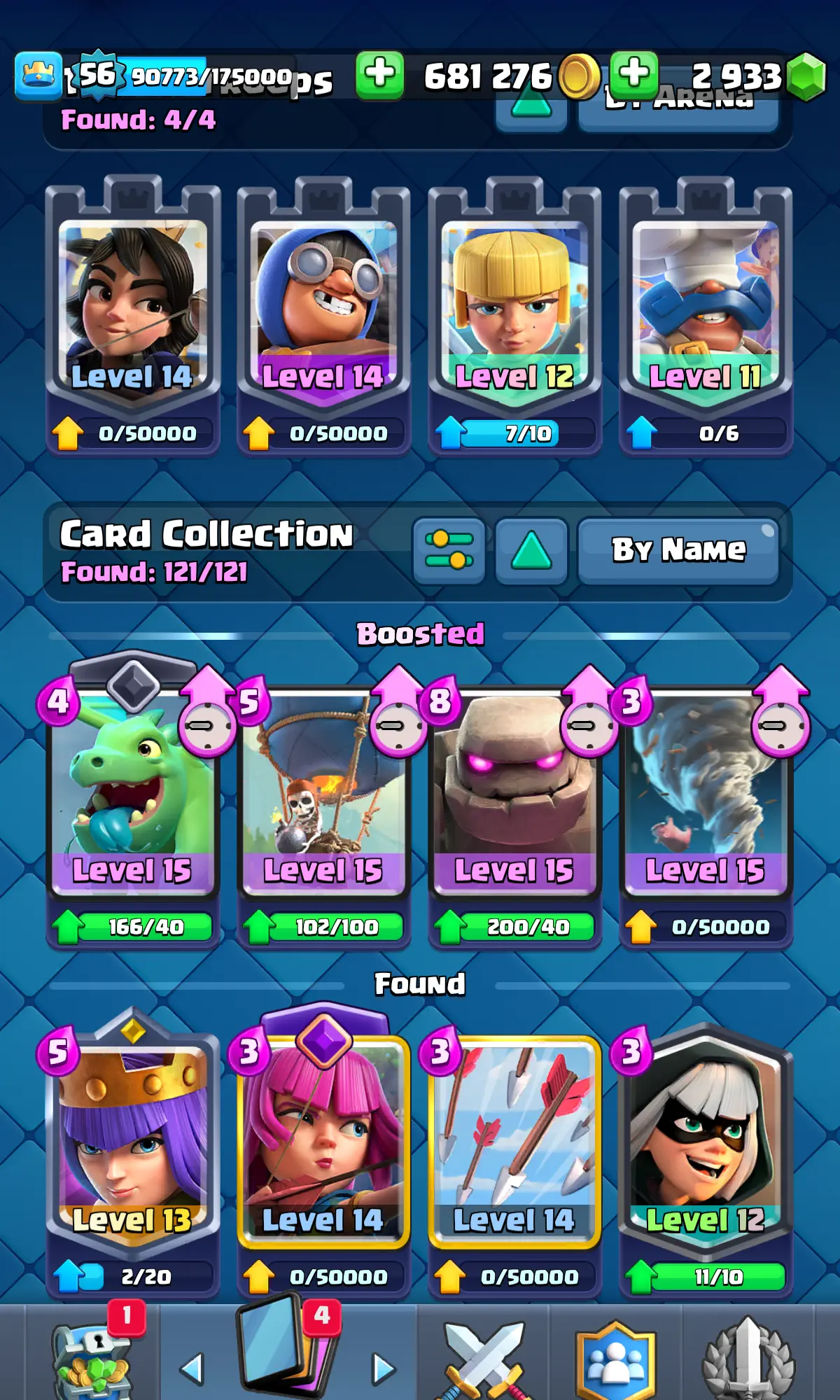Open the Clan social tab
The image size is (840, 1400).
click(615, 1358)
